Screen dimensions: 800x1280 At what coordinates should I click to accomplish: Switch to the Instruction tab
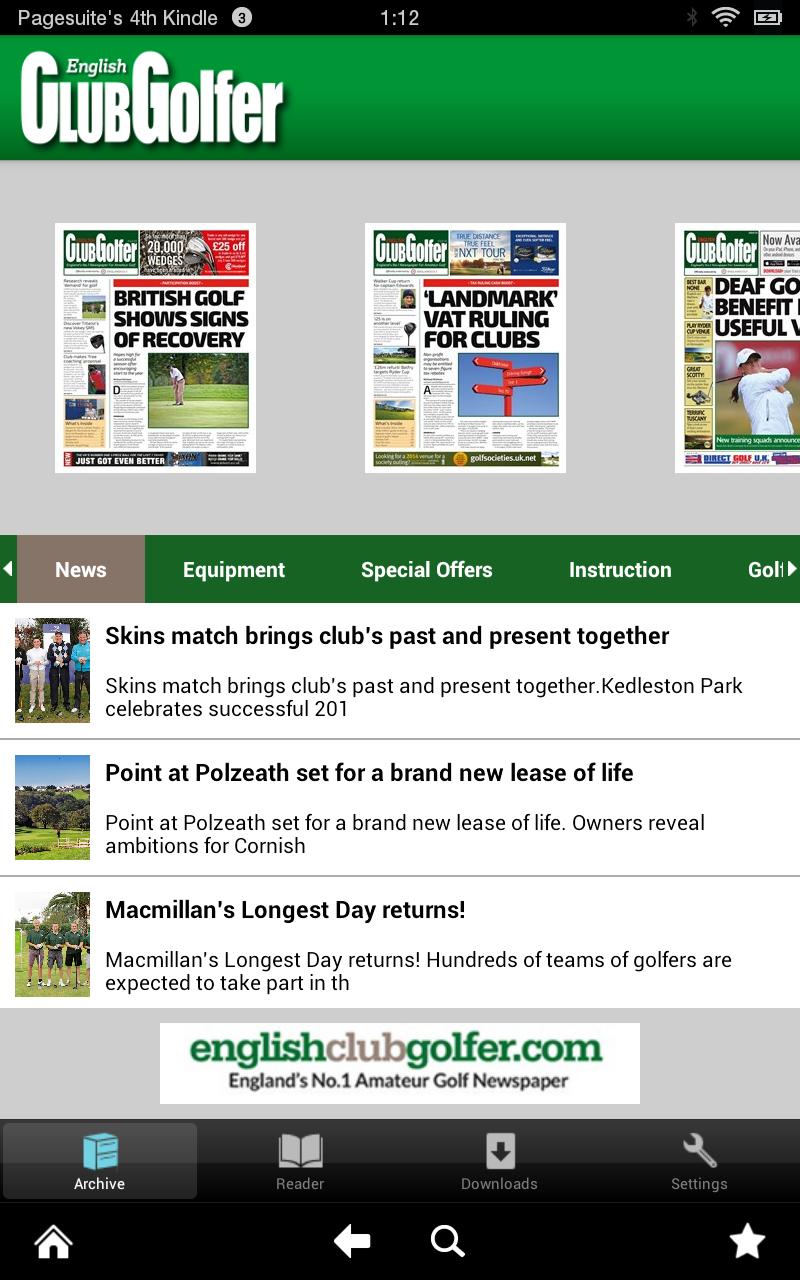point(620,570)
